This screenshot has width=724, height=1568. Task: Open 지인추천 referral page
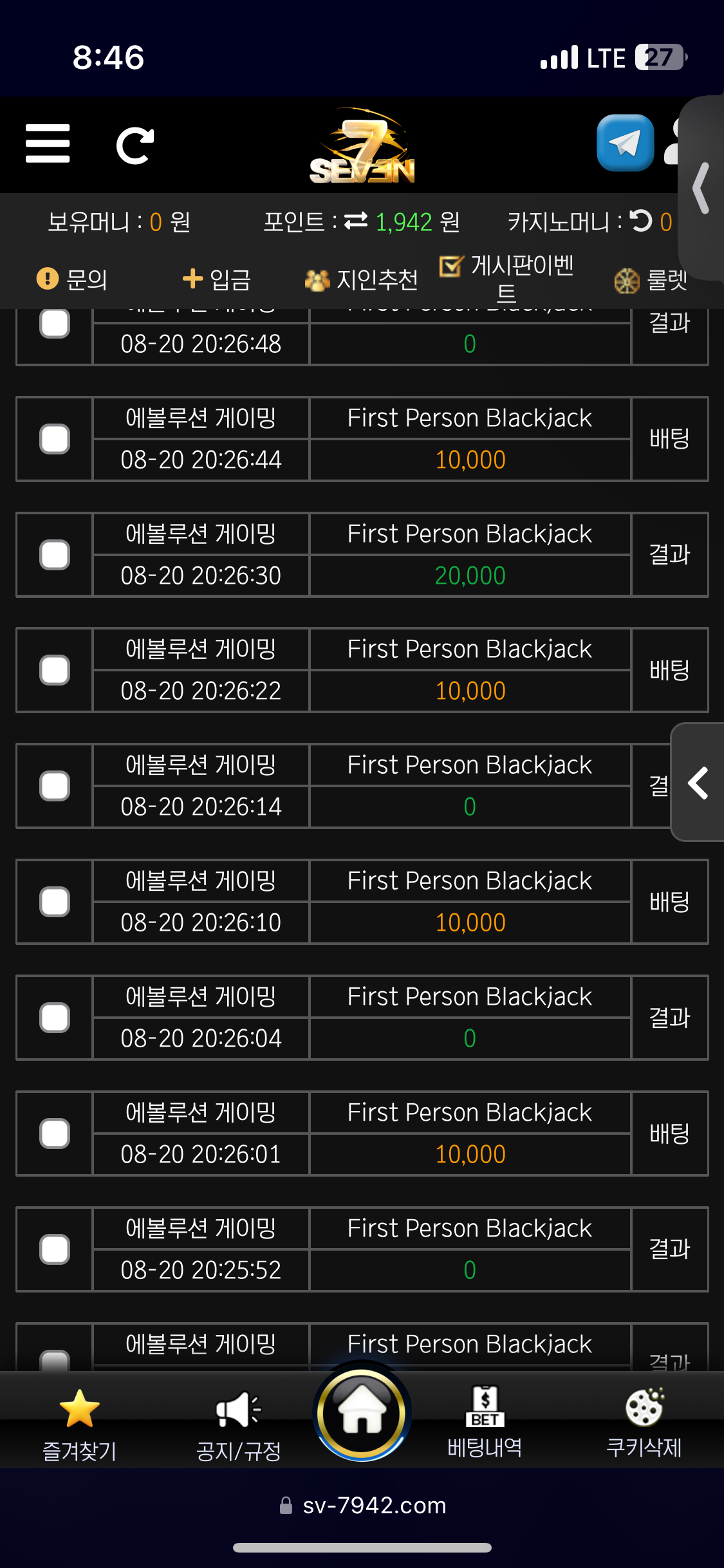click(x=362, y=279)
